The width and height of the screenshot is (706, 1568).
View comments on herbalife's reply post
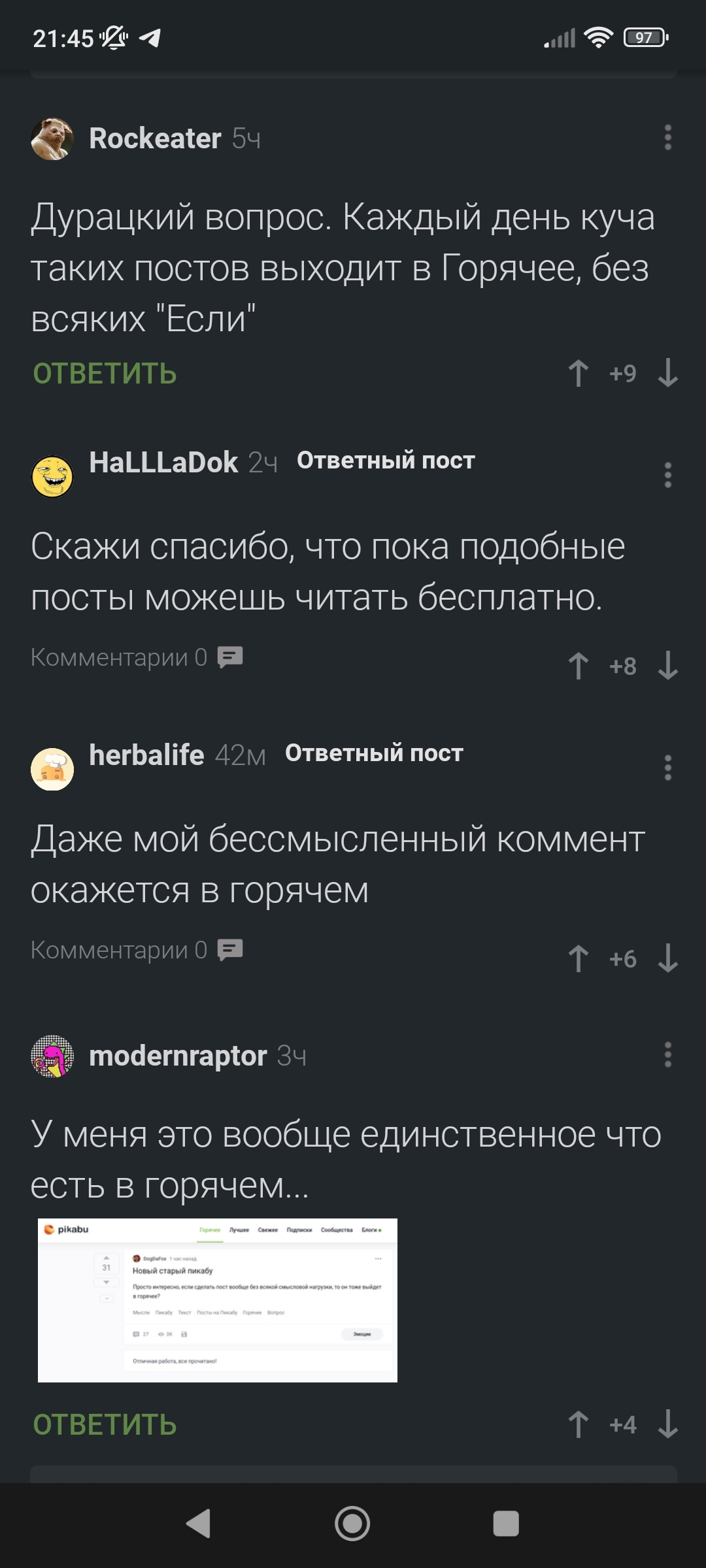pyautogui.click(x=137, y=950)
